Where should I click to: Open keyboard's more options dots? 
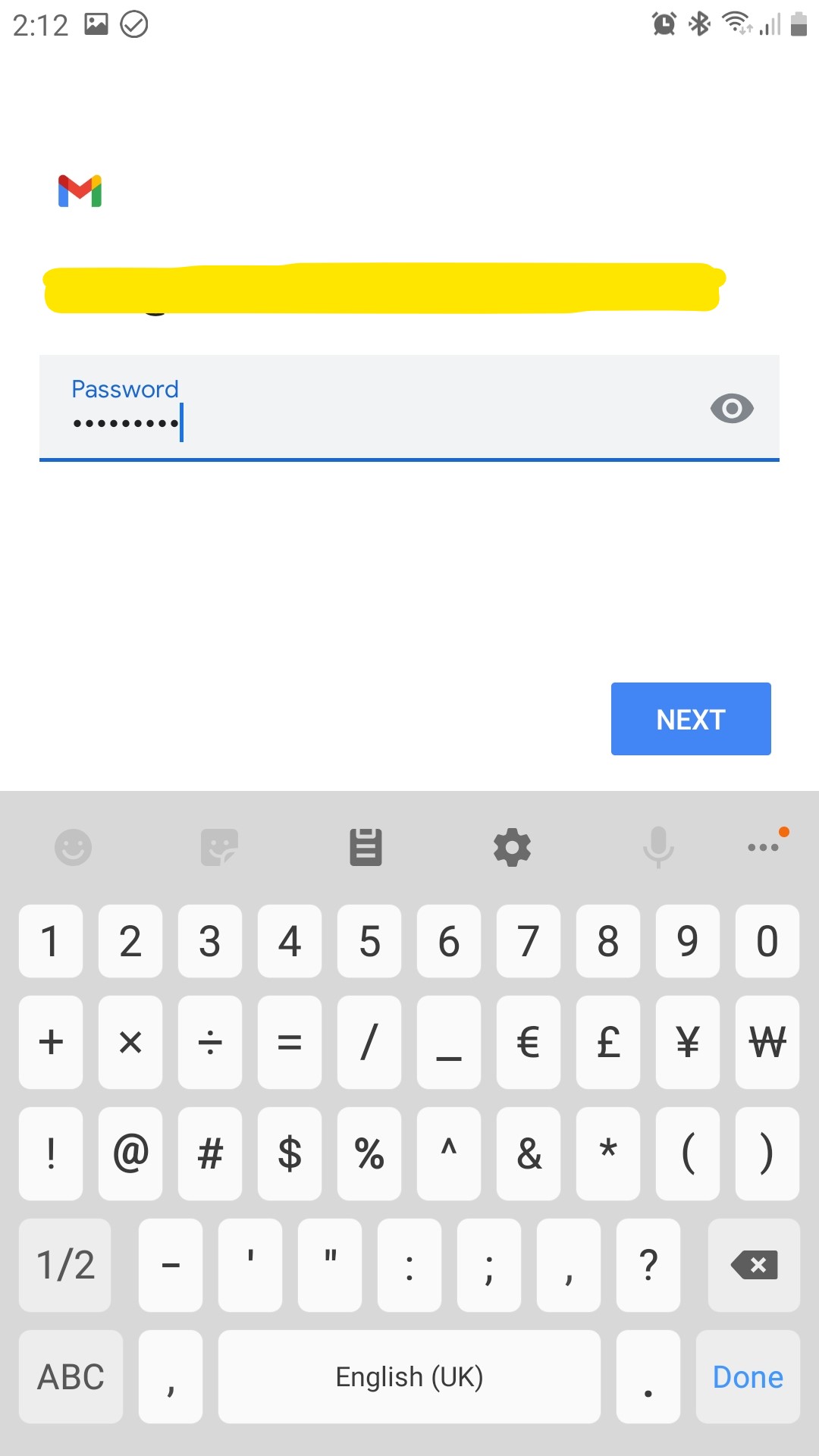tap(764, 847)
